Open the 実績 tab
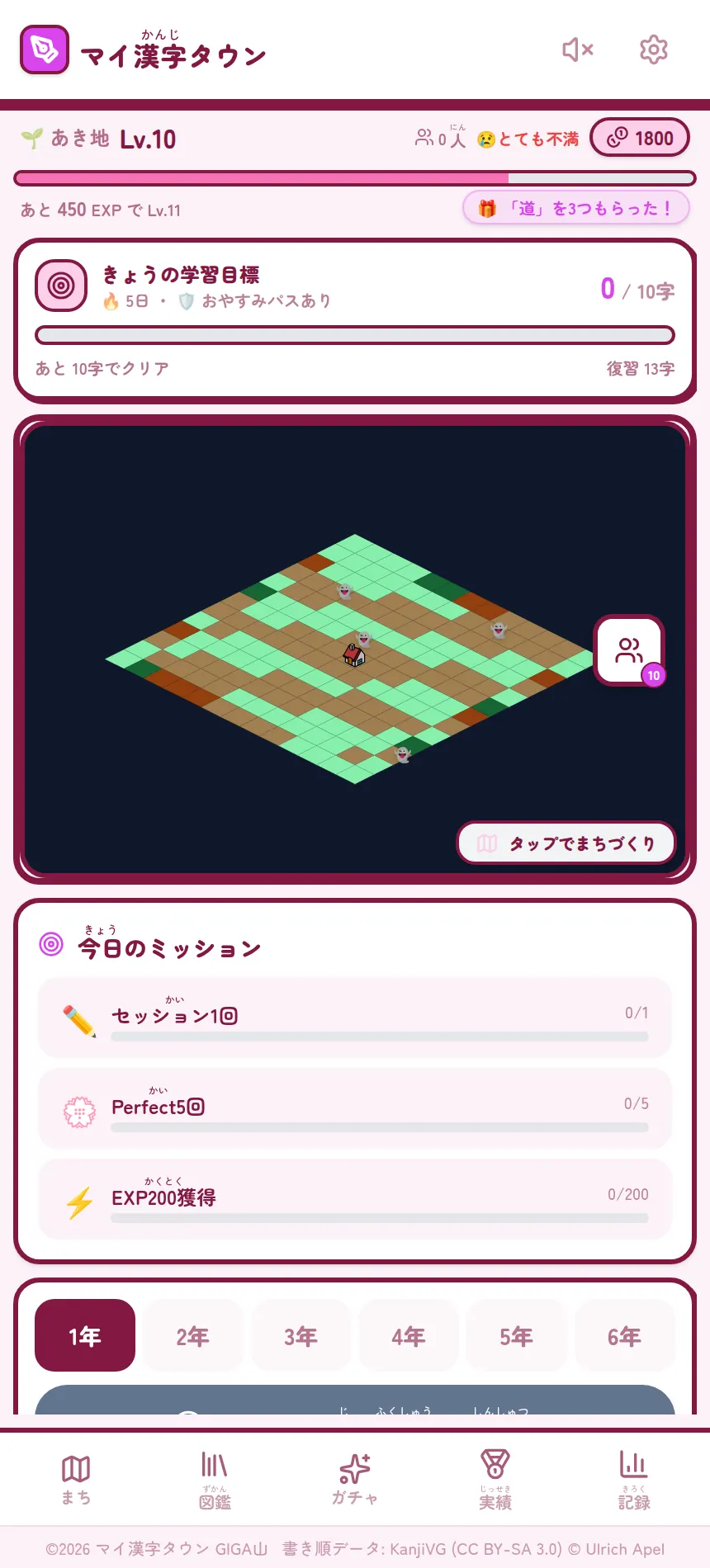 [x=495, y=1479]
